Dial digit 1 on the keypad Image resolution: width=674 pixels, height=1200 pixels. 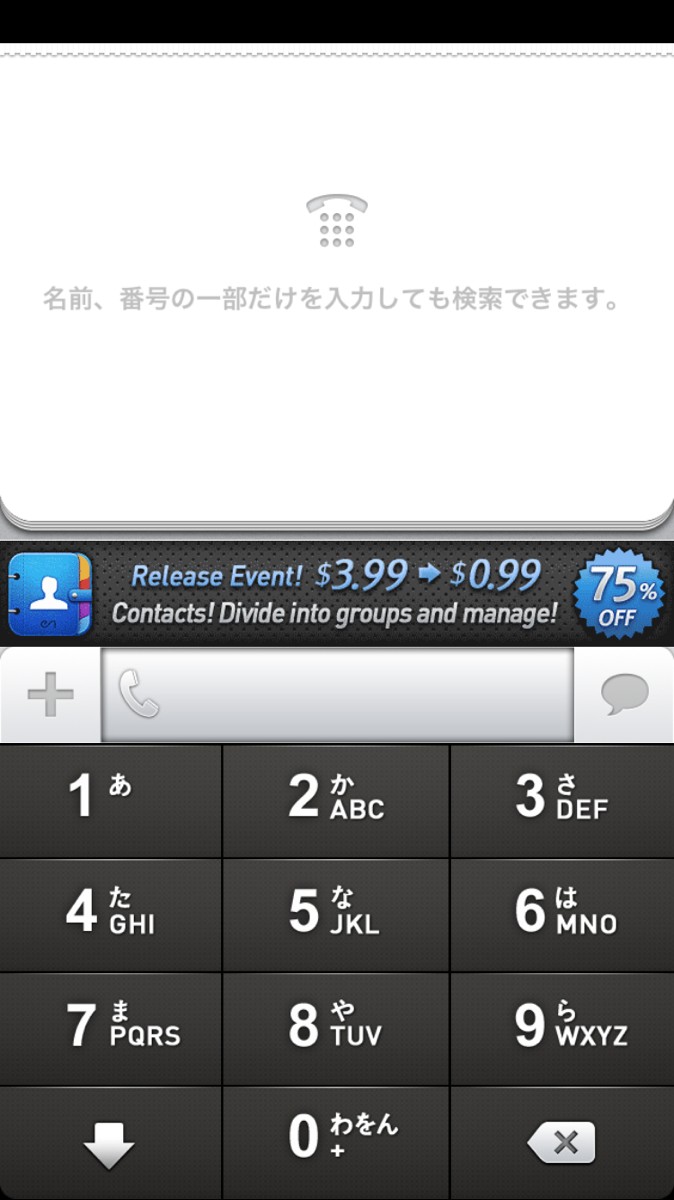[x=110, y=800]
